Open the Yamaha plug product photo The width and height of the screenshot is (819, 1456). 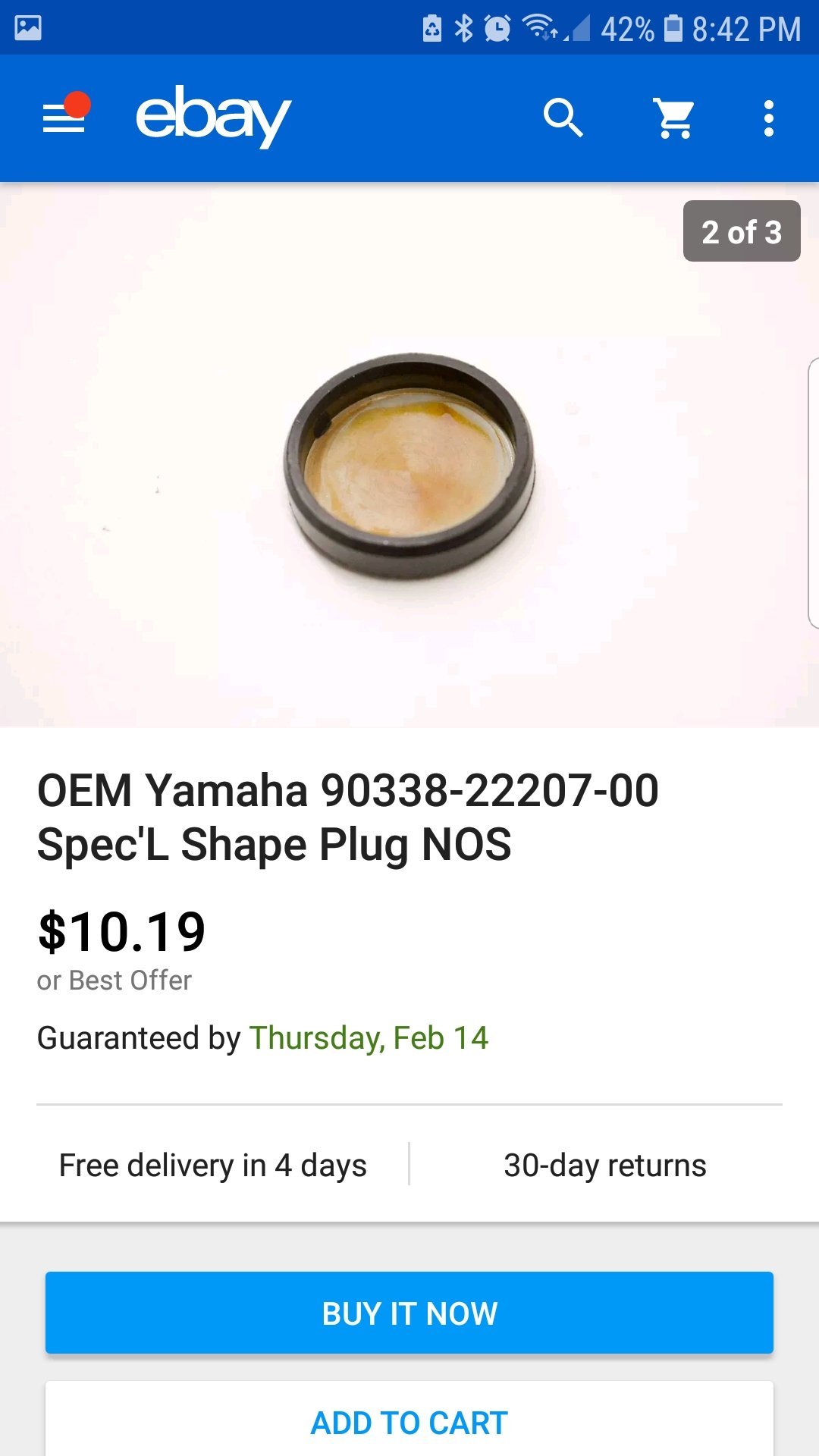(409, 455)
